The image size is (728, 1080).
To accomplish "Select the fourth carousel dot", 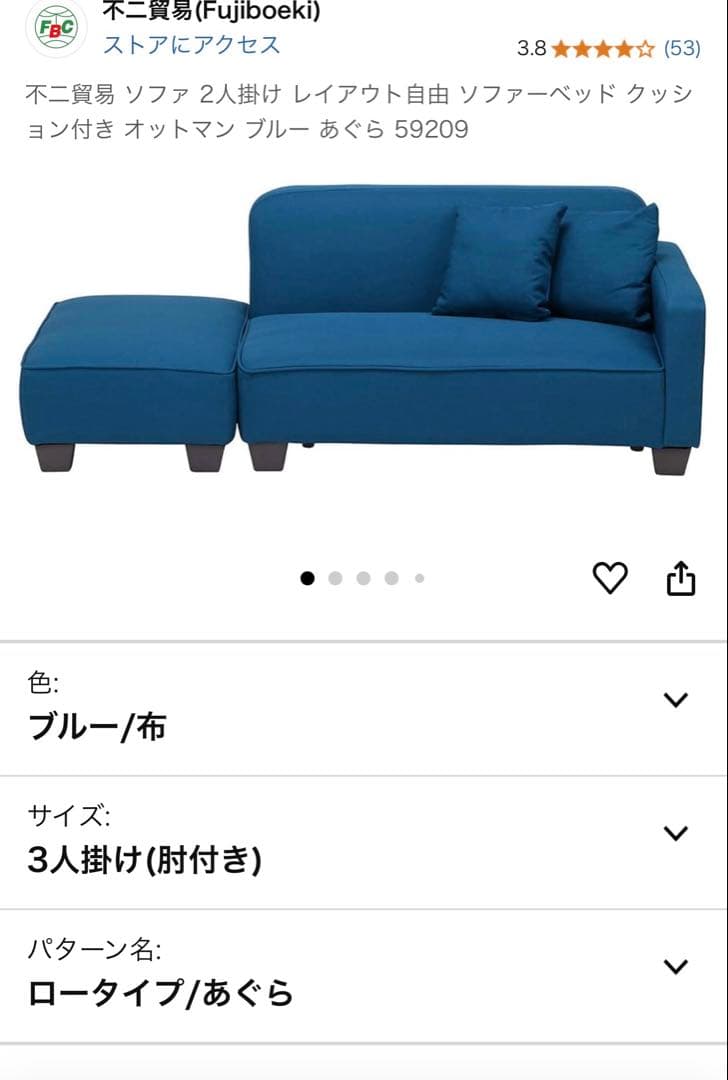I will (x=390, y=577).
